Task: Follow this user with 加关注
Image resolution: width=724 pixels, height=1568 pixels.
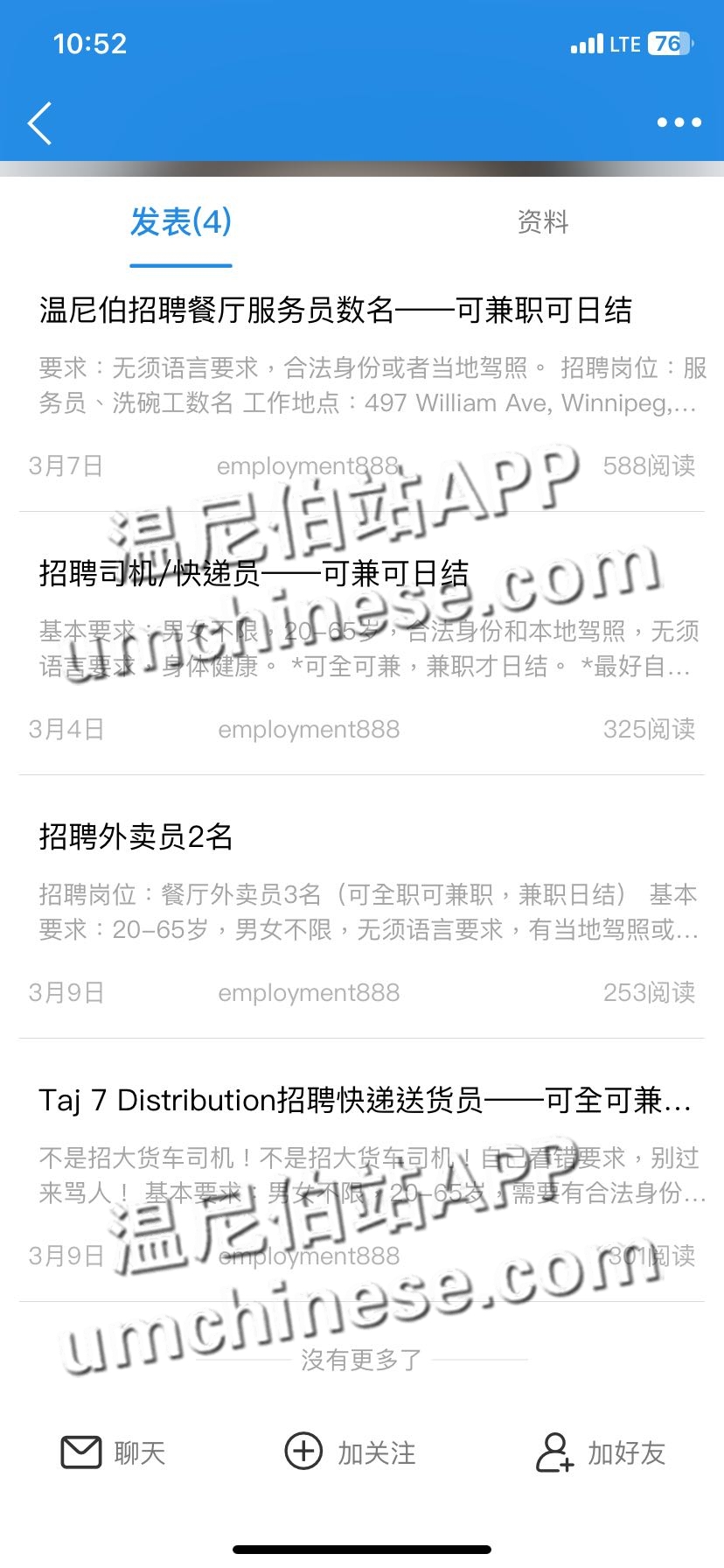Action: coord(351,1453)
